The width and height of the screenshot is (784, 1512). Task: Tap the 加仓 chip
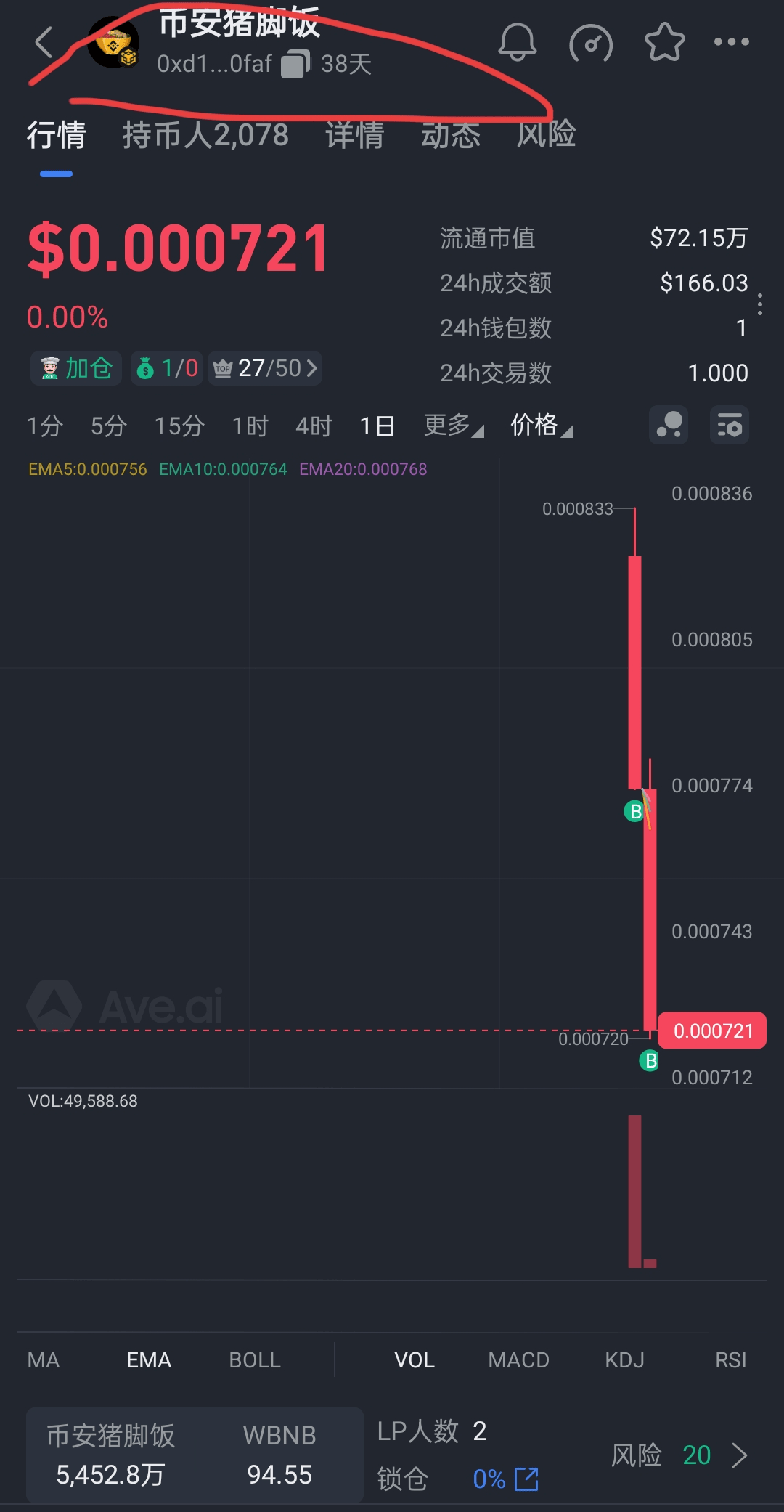(77, 368)
